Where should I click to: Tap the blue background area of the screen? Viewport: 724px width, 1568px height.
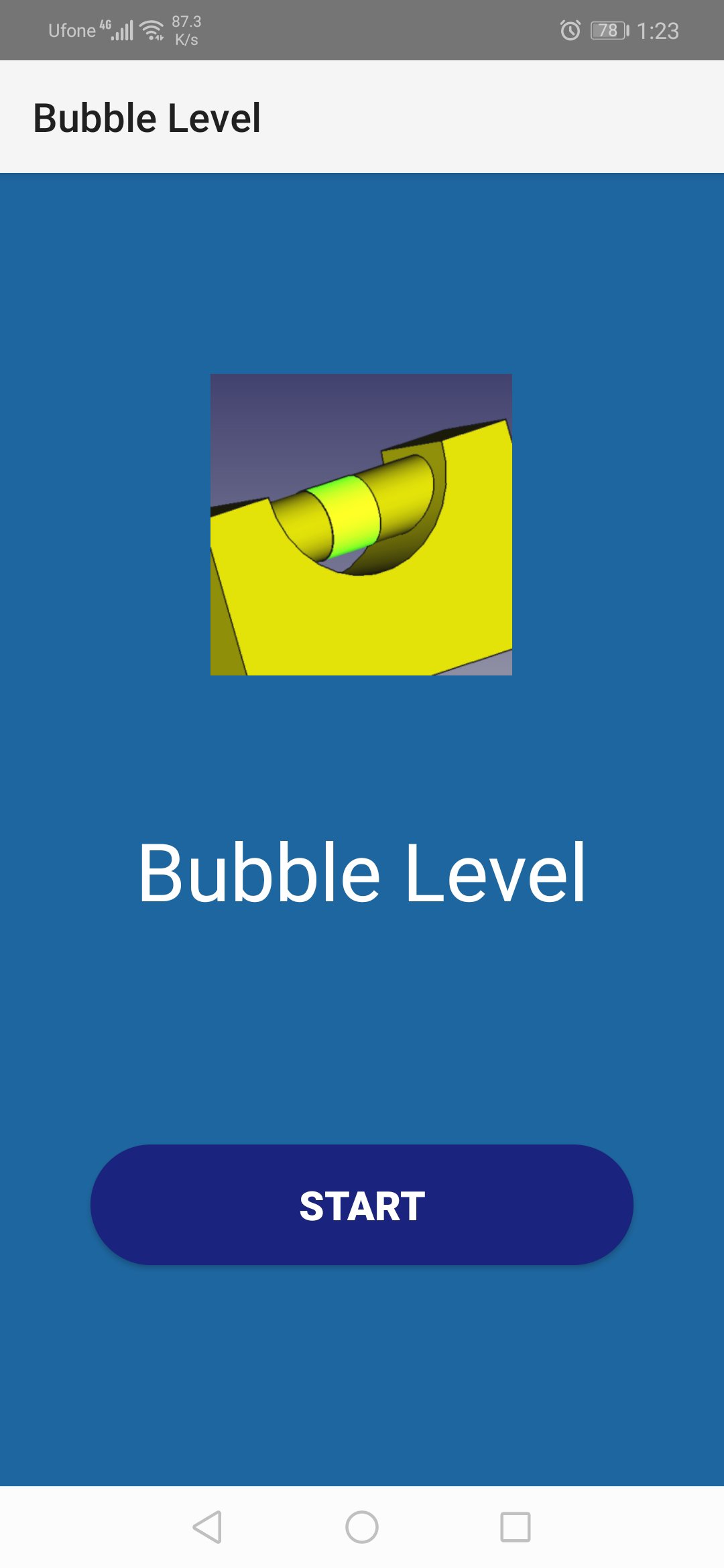(x=362, y=1039)
